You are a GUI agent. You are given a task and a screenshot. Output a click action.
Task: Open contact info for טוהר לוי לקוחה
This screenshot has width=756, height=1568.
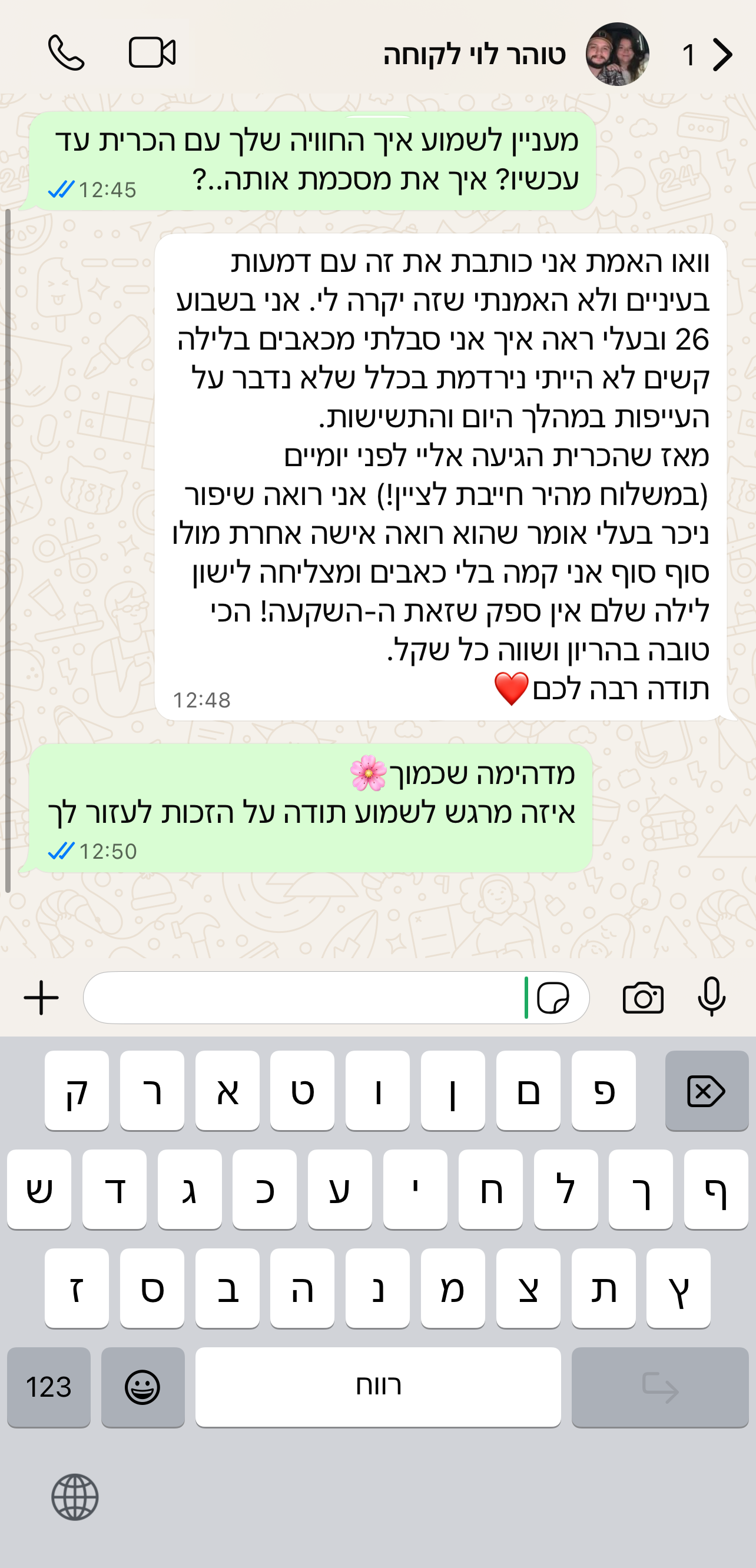(475, 55)
